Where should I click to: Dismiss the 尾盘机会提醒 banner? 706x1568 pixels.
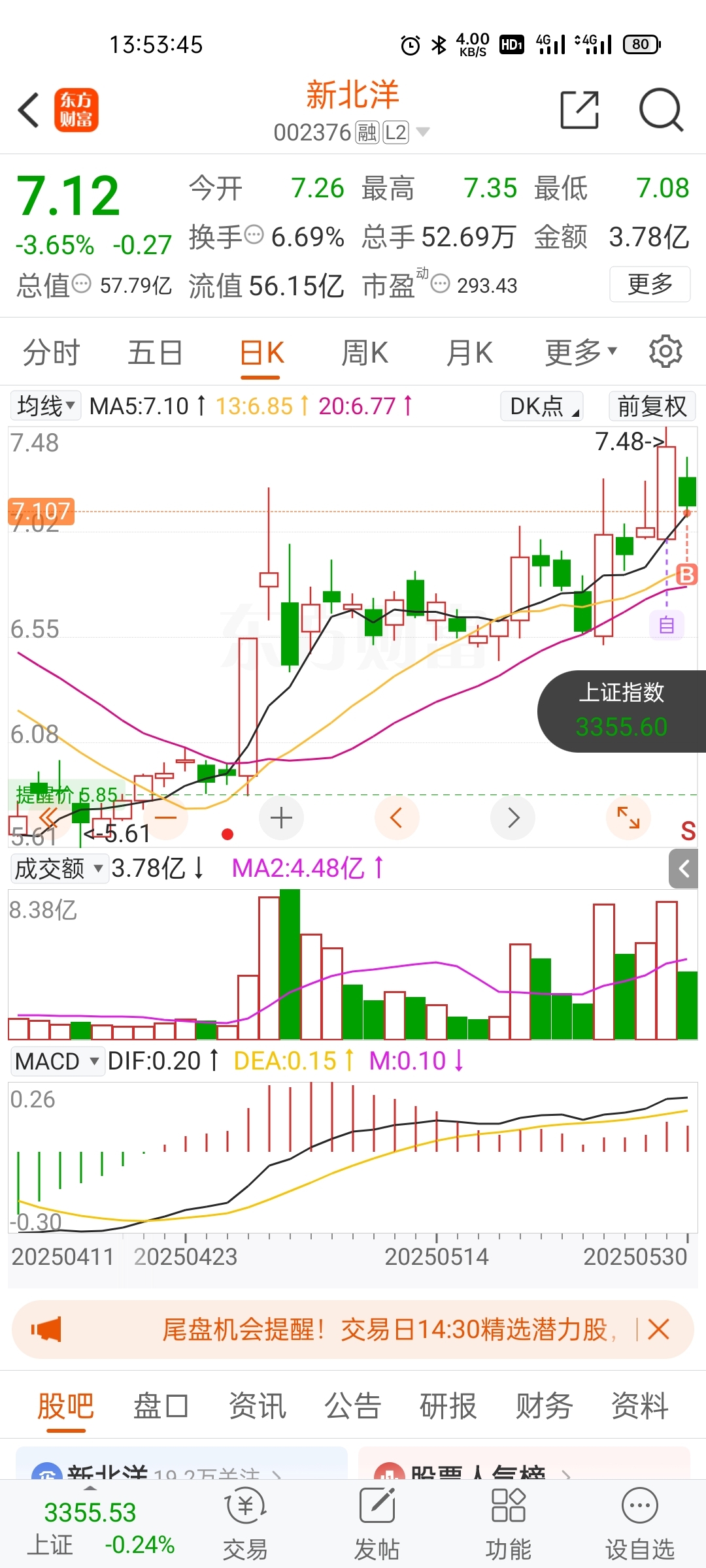(658, 1329)
